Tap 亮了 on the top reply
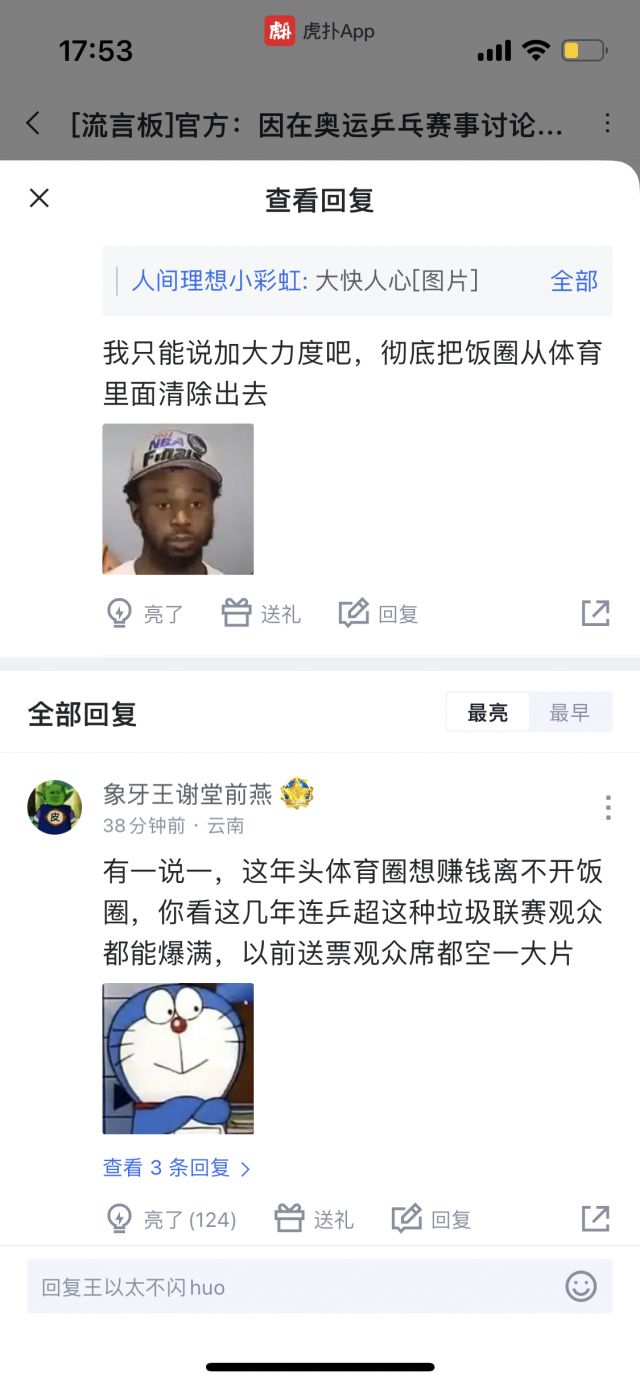 146,613
